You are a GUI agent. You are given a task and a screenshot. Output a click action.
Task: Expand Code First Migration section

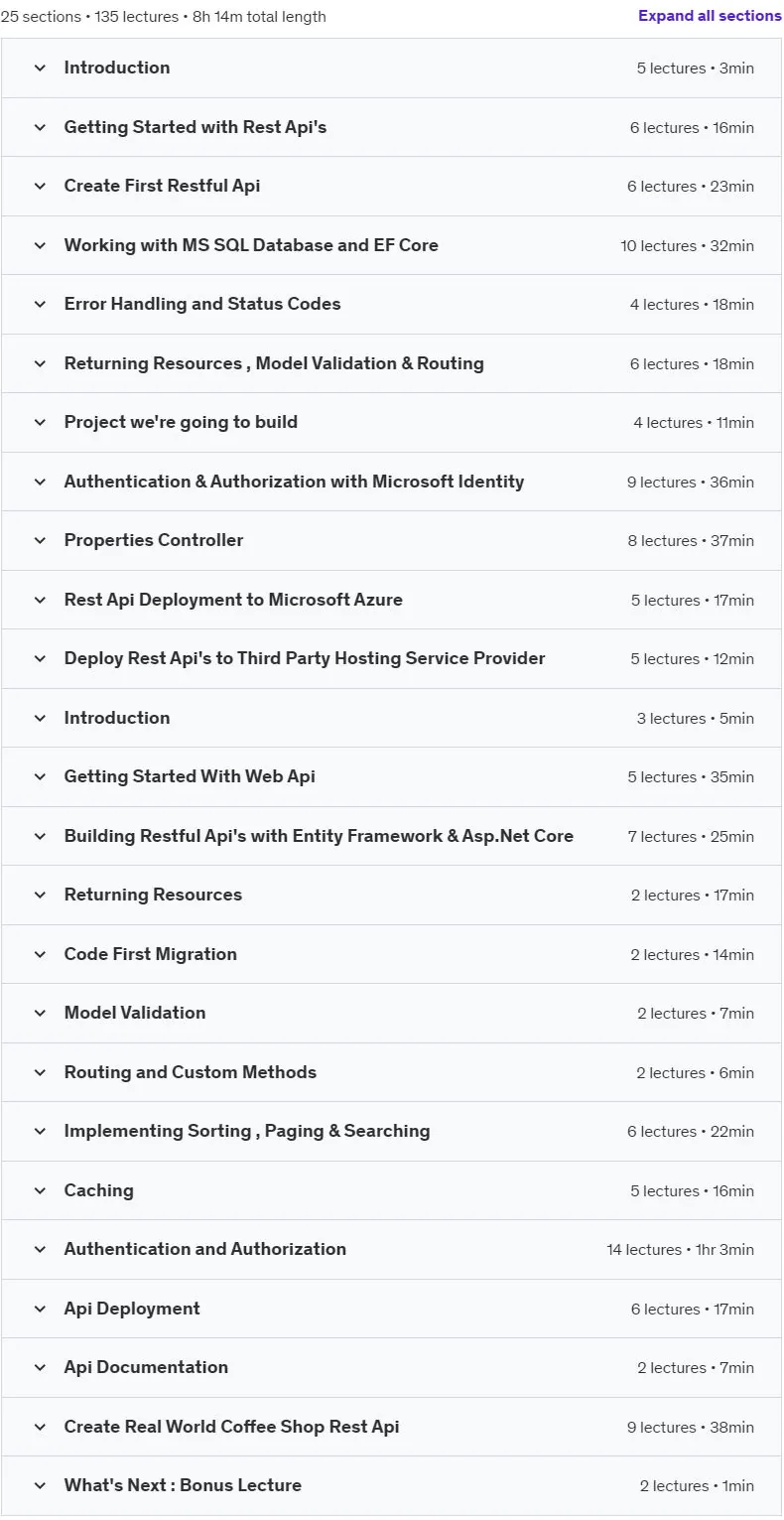[x=391, y=954]
